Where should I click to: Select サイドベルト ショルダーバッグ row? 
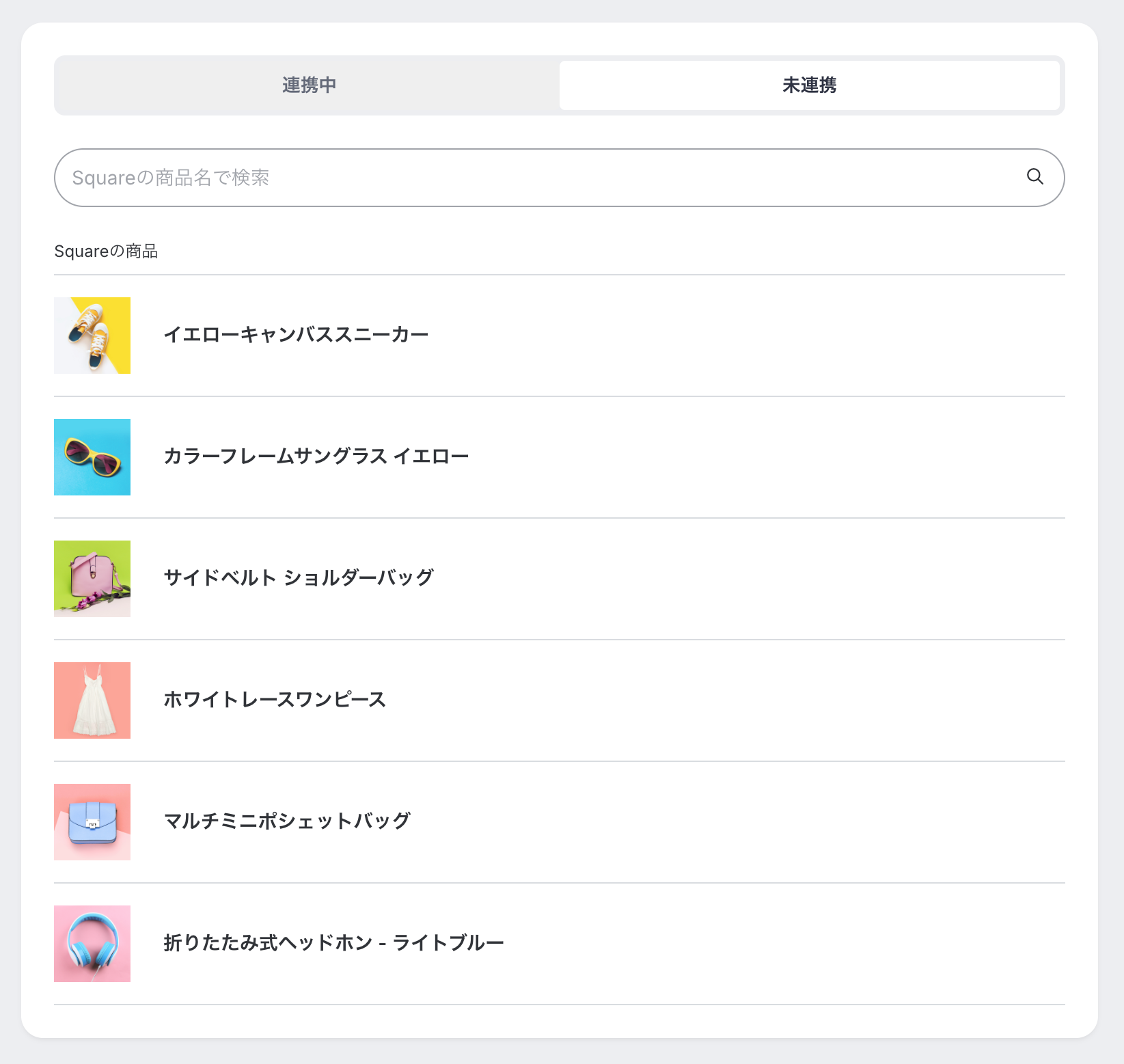click(299, 578)
